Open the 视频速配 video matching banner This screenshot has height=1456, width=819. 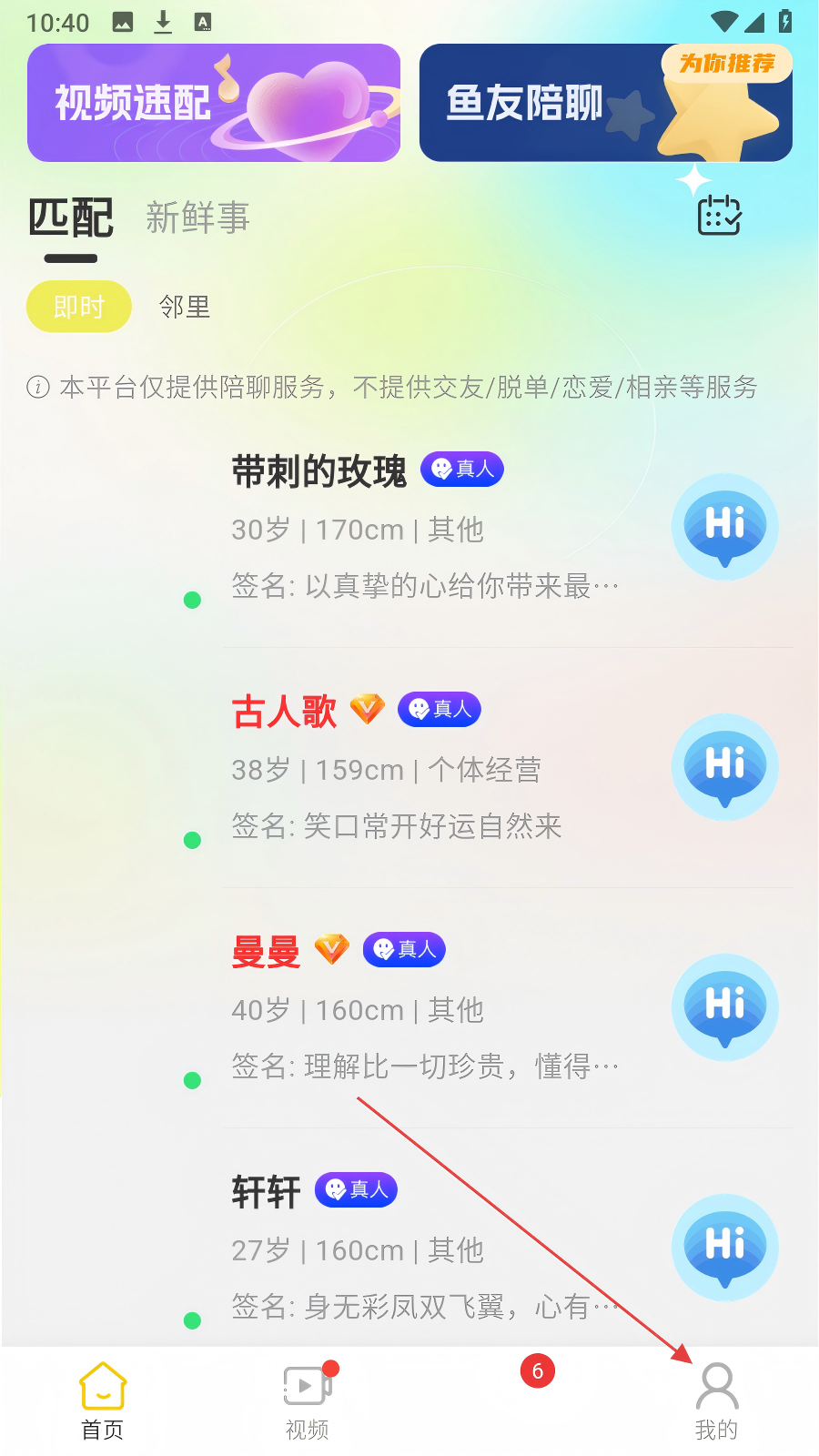[x=214, y=103]
